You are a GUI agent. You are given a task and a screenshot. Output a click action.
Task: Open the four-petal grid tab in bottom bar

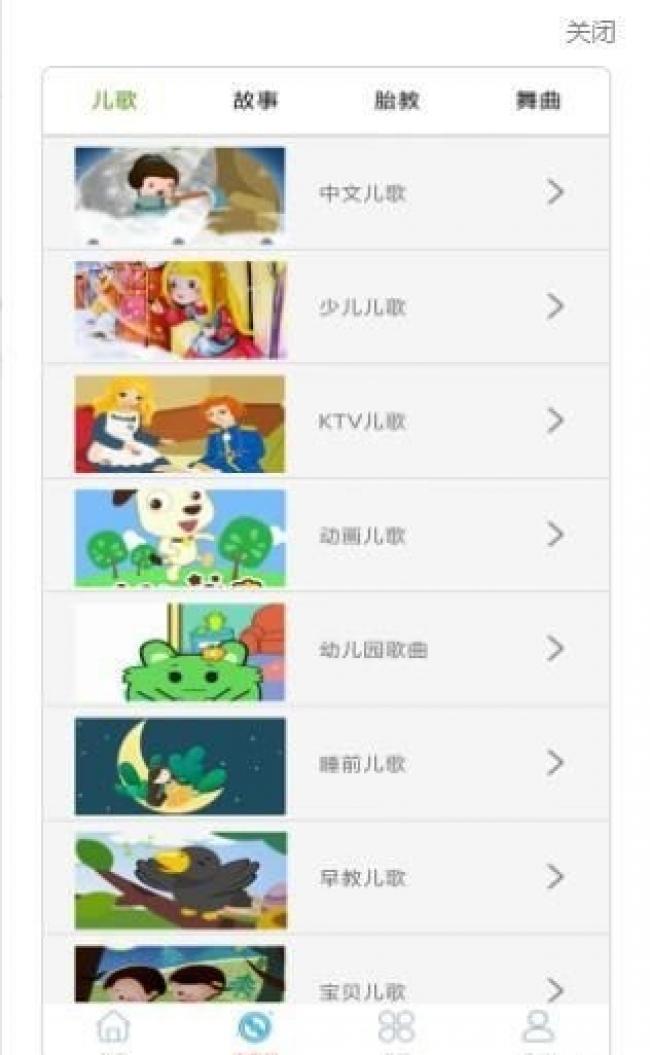click(396, 1028)
